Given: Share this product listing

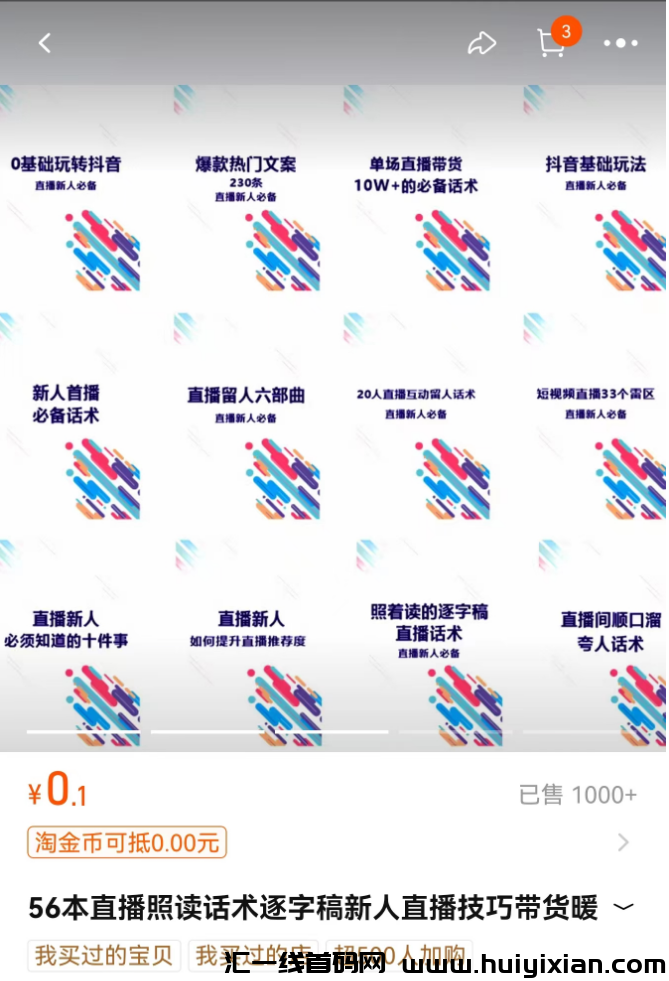Looking at the screenshot, I should pyautogui.click(x=482, y=43).
